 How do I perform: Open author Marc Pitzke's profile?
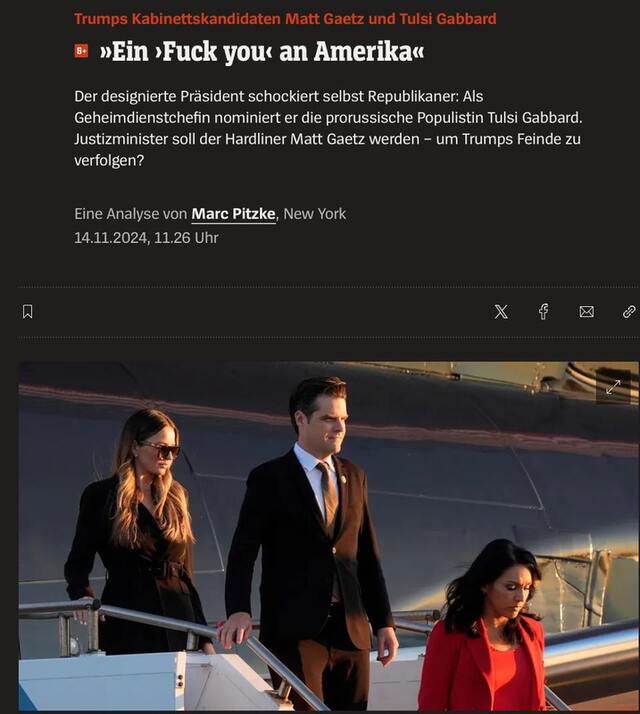pyautogui.click(x=233, y=214)
